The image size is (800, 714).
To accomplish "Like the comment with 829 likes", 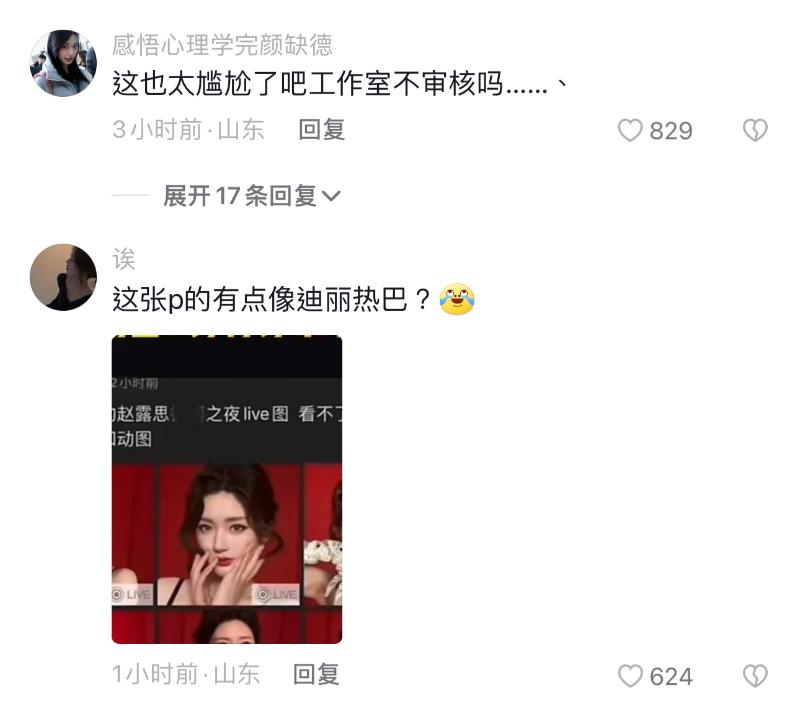I will pyautogui.click(x=630, y=131).
